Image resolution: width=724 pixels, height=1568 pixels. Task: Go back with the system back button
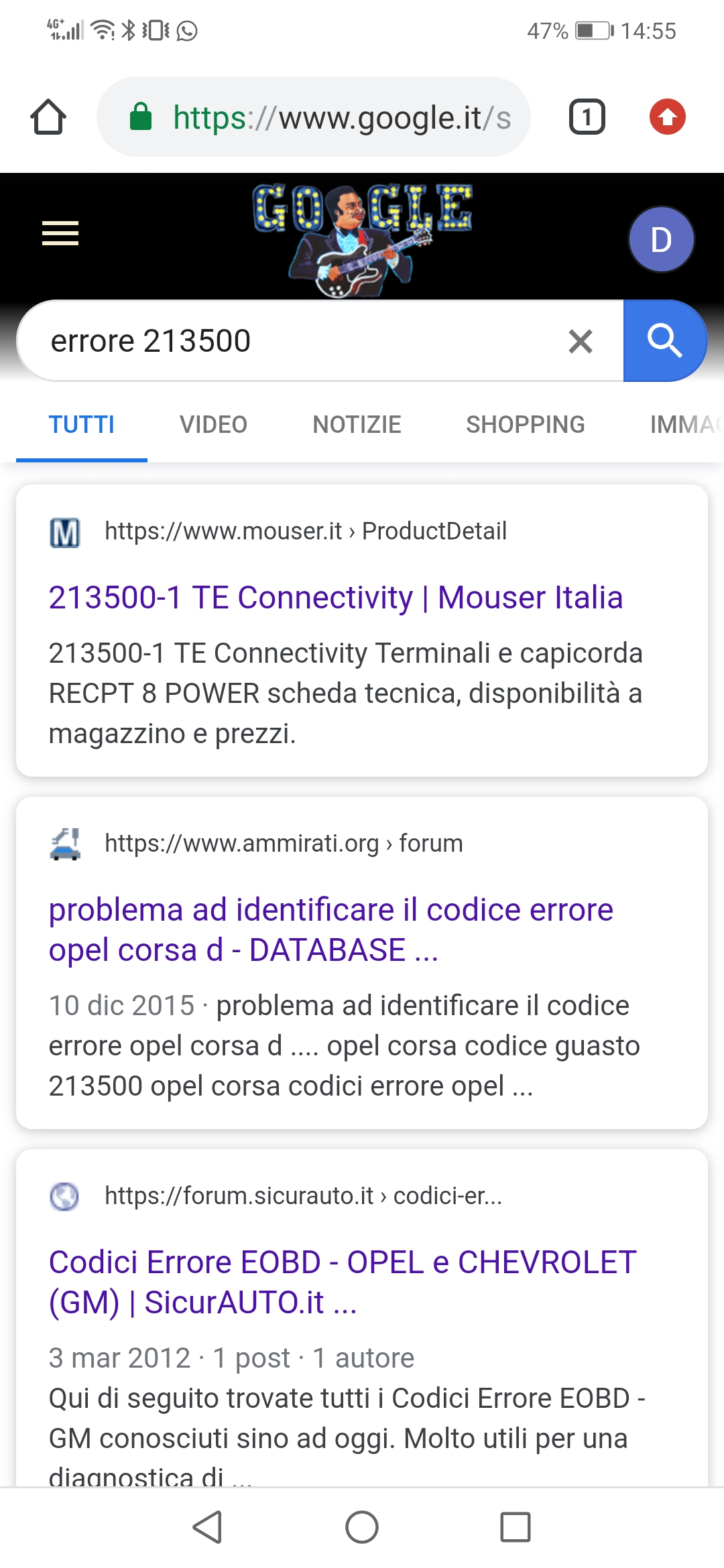click(208, 1527)
